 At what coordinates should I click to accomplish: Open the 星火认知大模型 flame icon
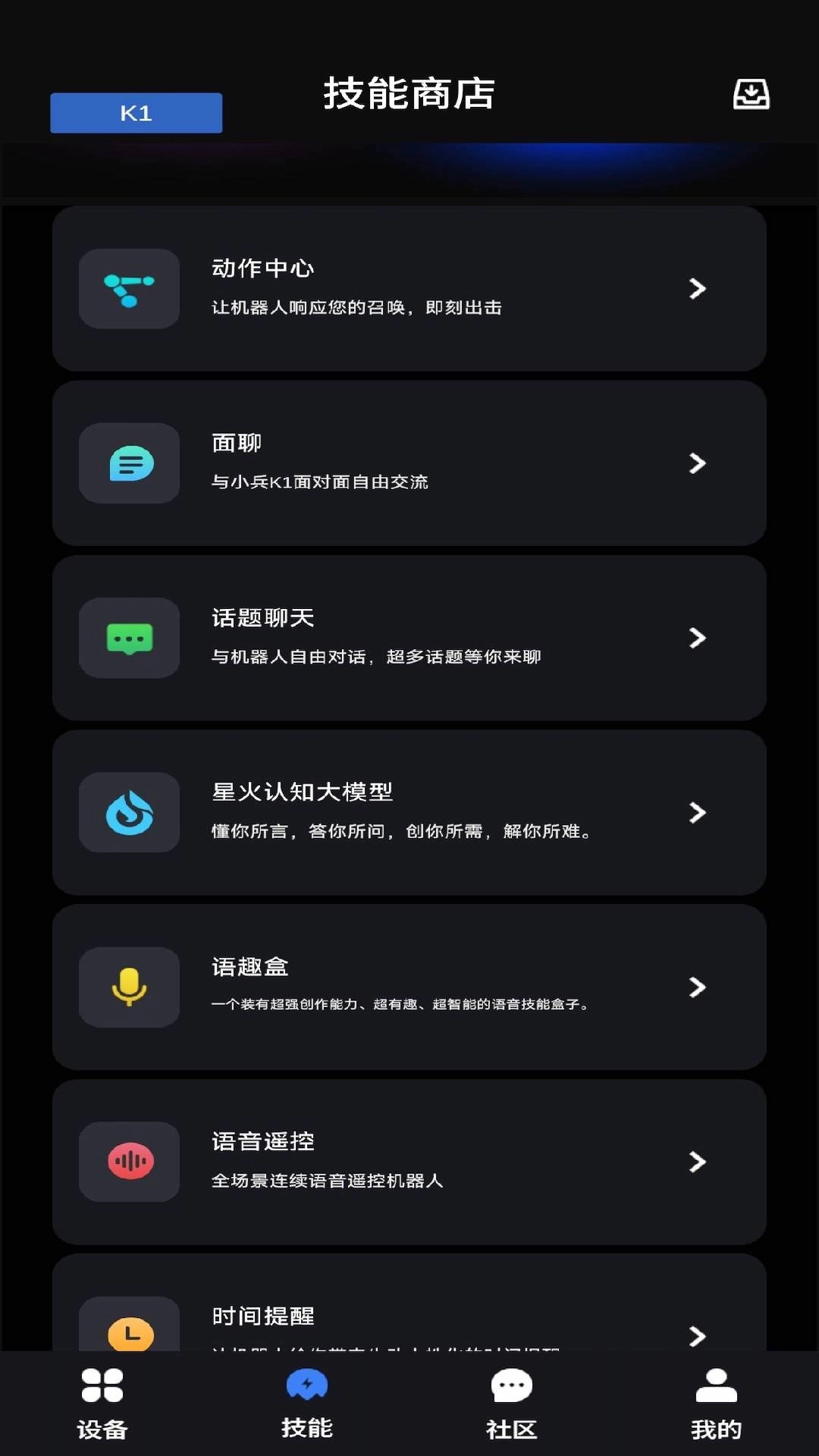129,812
